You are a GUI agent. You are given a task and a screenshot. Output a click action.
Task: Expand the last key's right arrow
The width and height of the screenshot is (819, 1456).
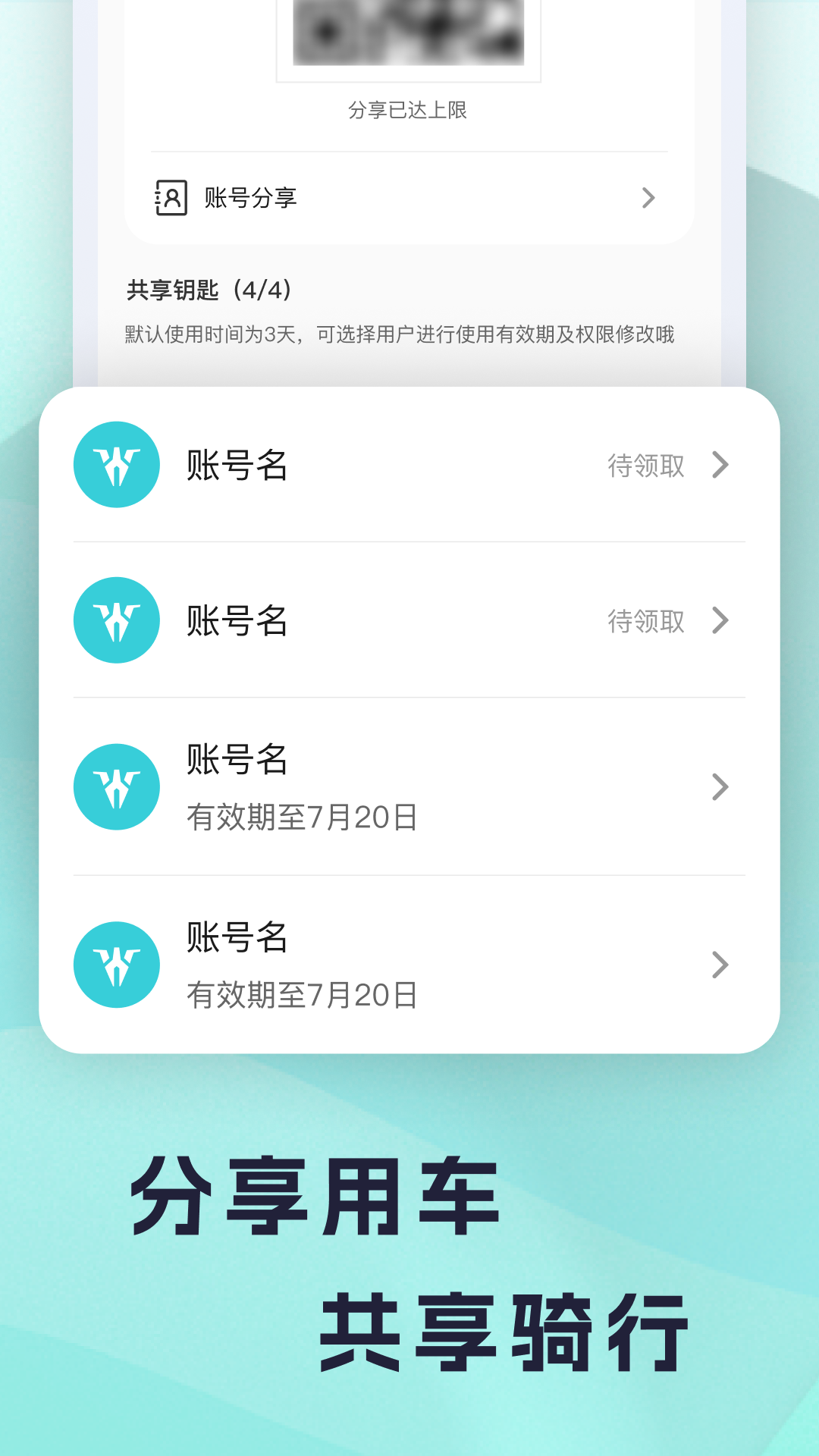tap(719, 965)
